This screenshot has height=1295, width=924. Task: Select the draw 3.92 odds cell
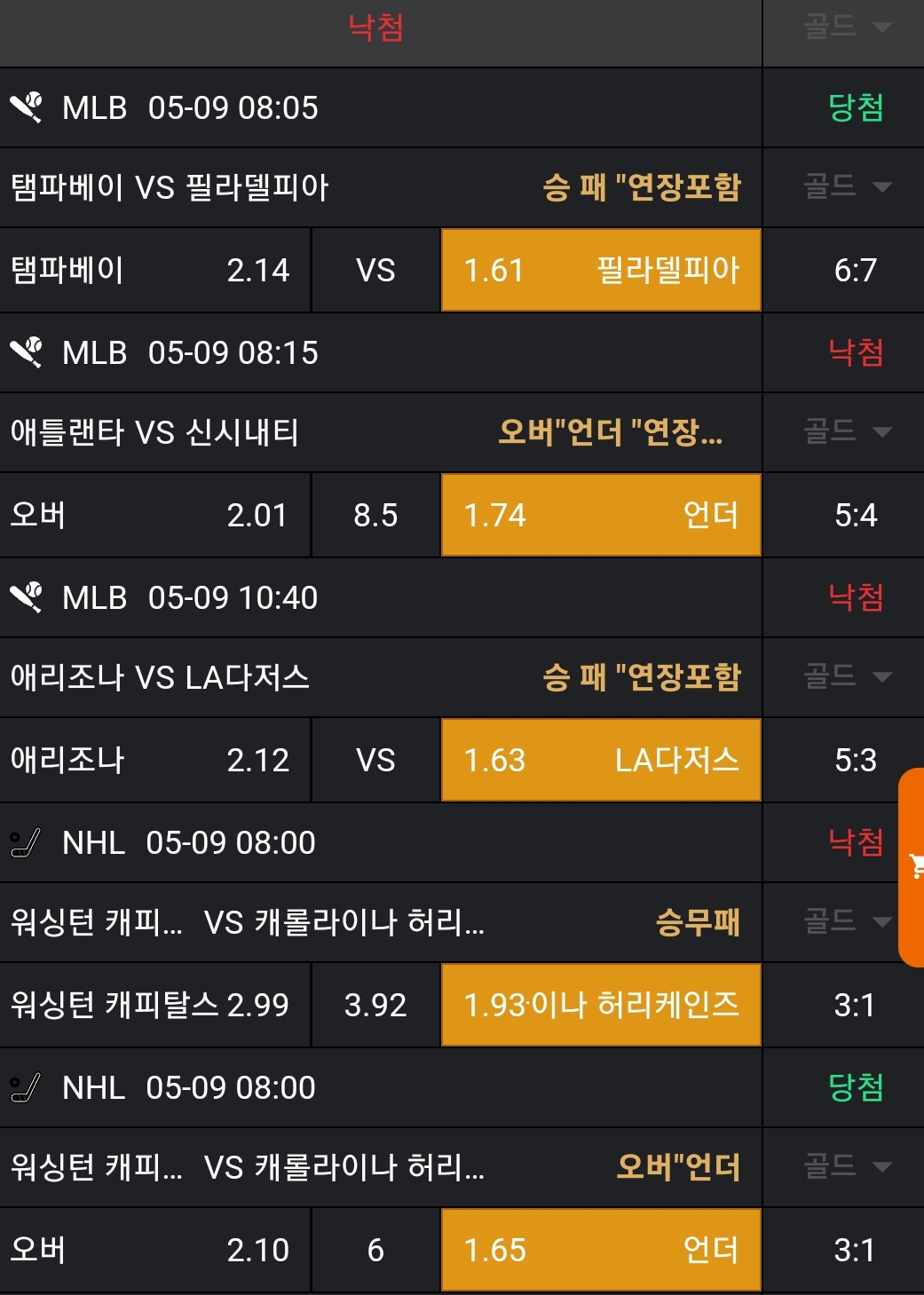pos(375,1005)
